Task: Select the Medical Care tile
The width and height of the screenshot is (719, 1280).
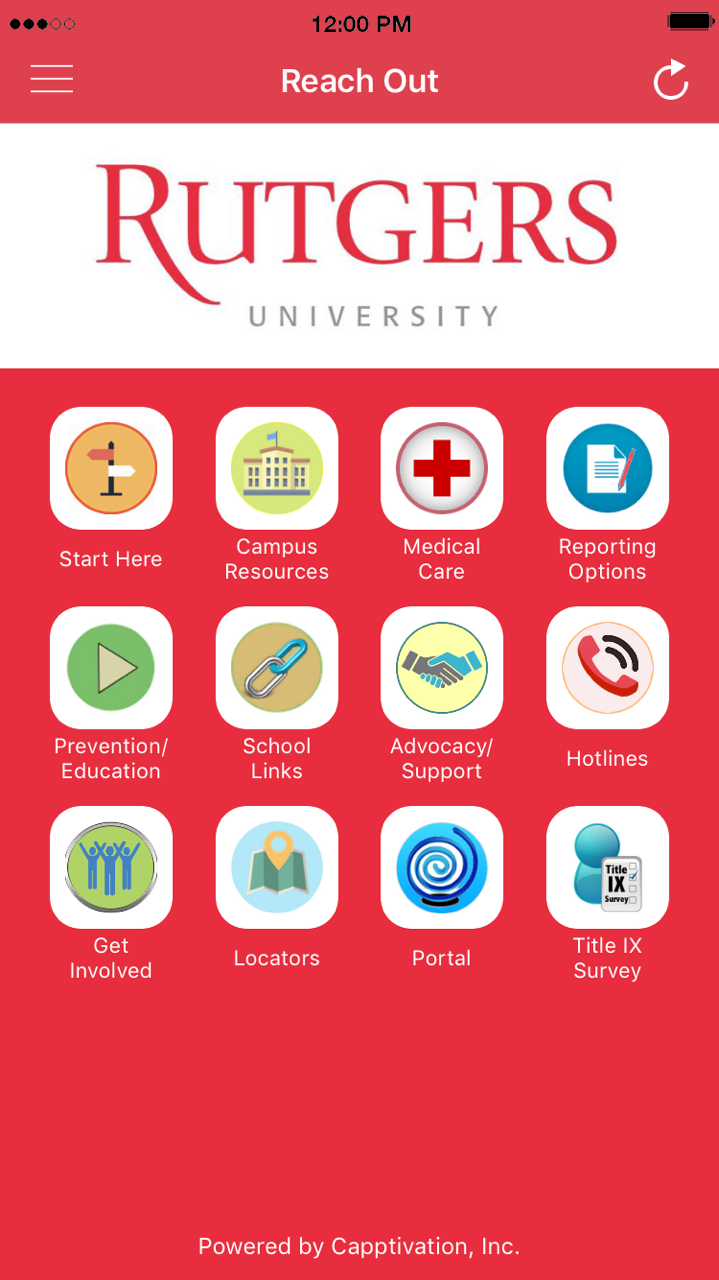Action: click(442, 468)
